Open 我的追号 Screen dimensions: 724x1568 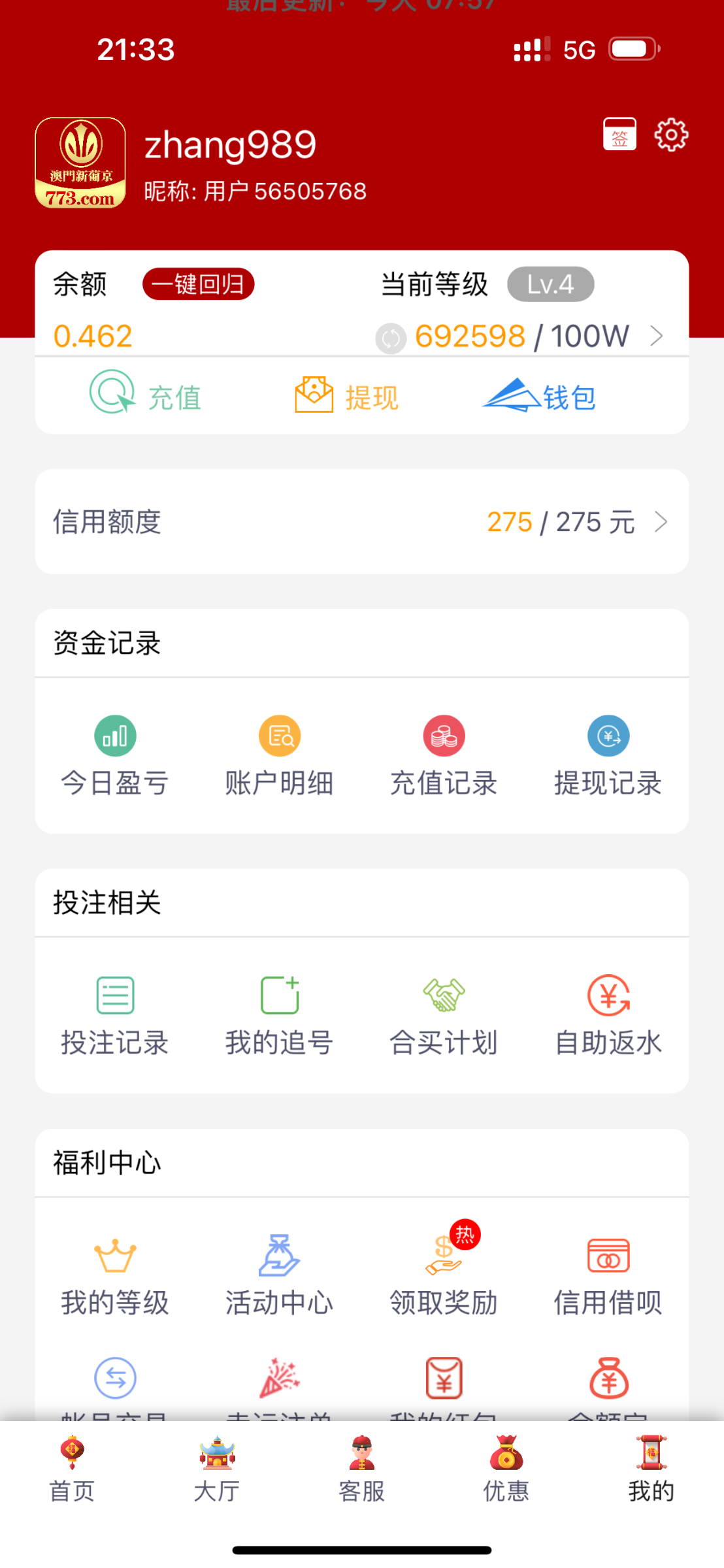click(x=280, y=1016)
